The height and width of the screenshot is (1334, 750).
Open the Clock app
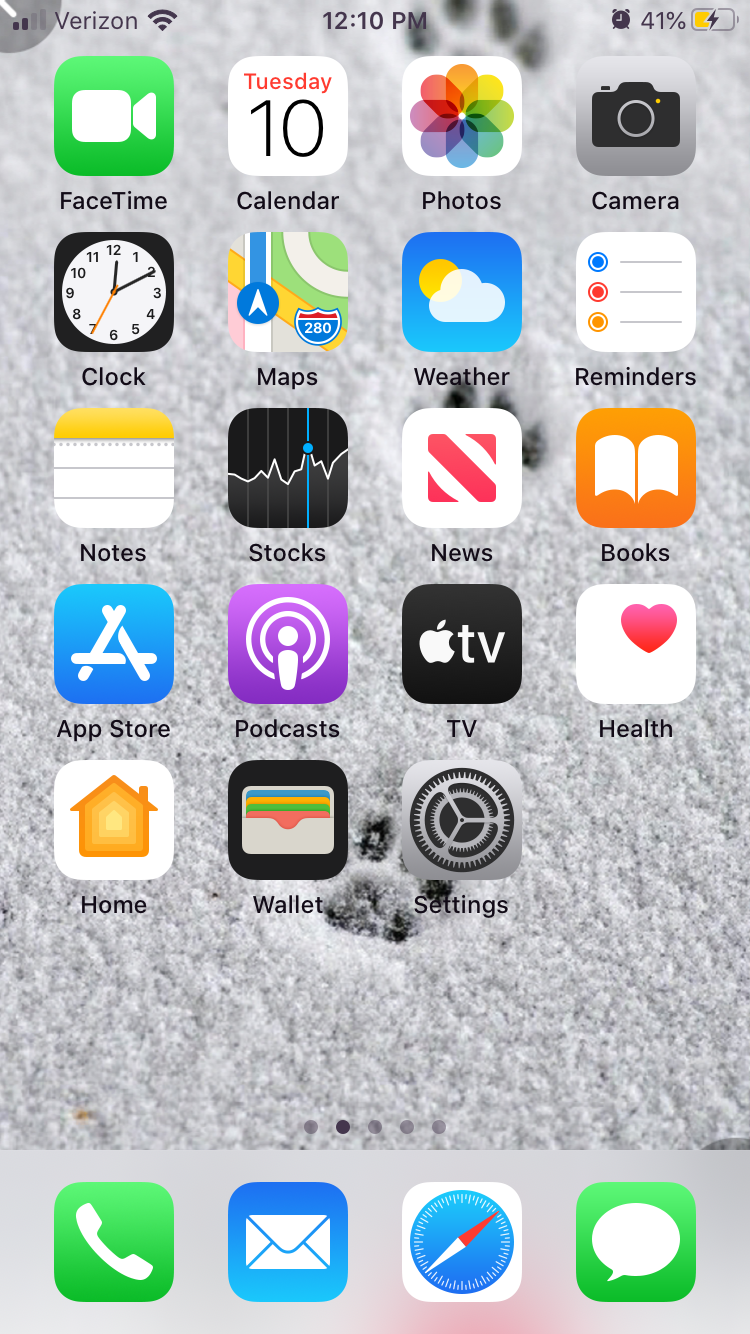(113, 292)
